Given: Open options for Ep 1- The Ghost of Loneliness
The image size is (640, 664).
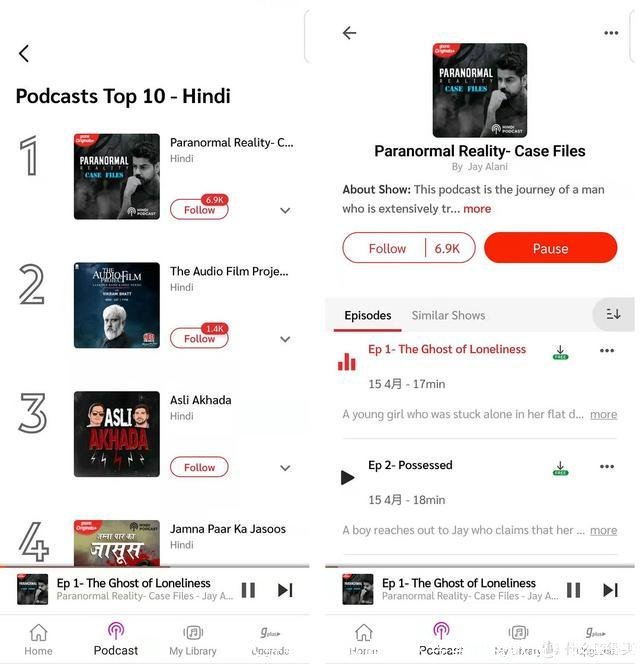Looking at the screenshot, I should [x=606, y=351].
